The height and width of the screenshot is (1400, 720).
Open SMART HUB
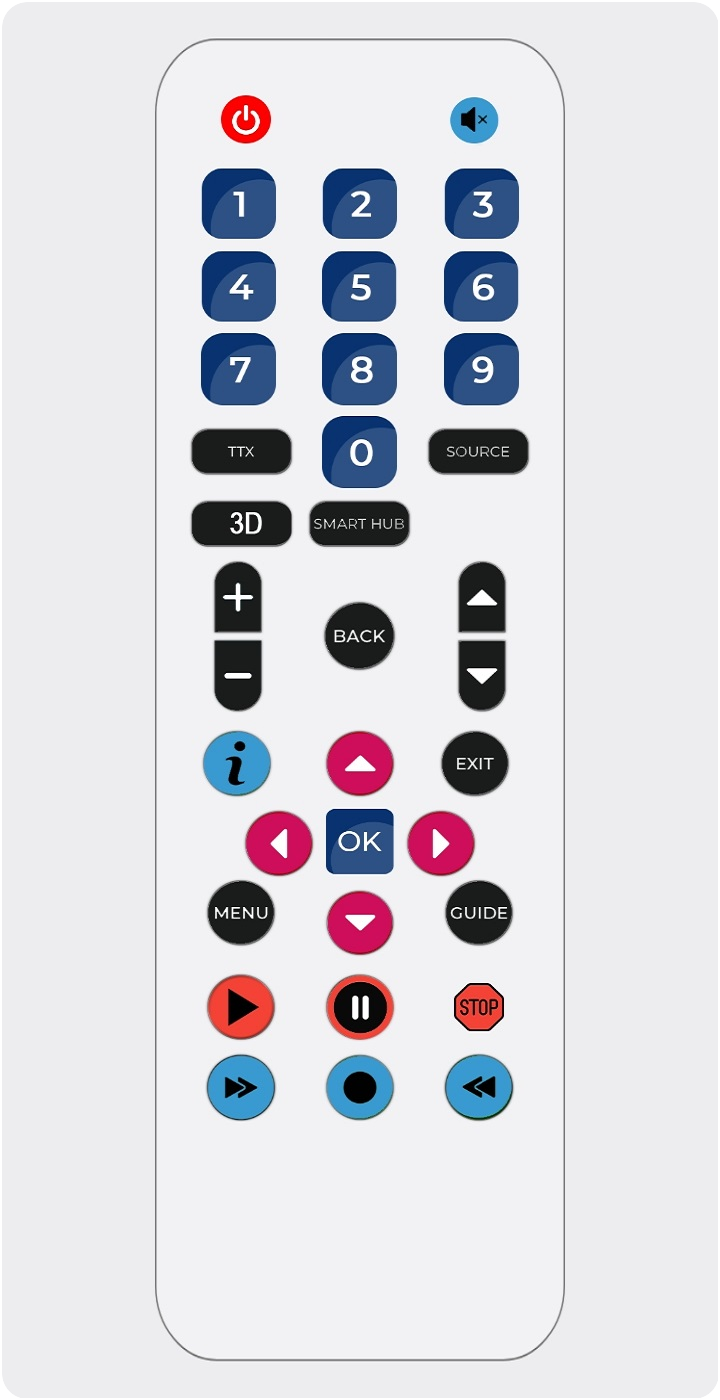click(360, 524)
